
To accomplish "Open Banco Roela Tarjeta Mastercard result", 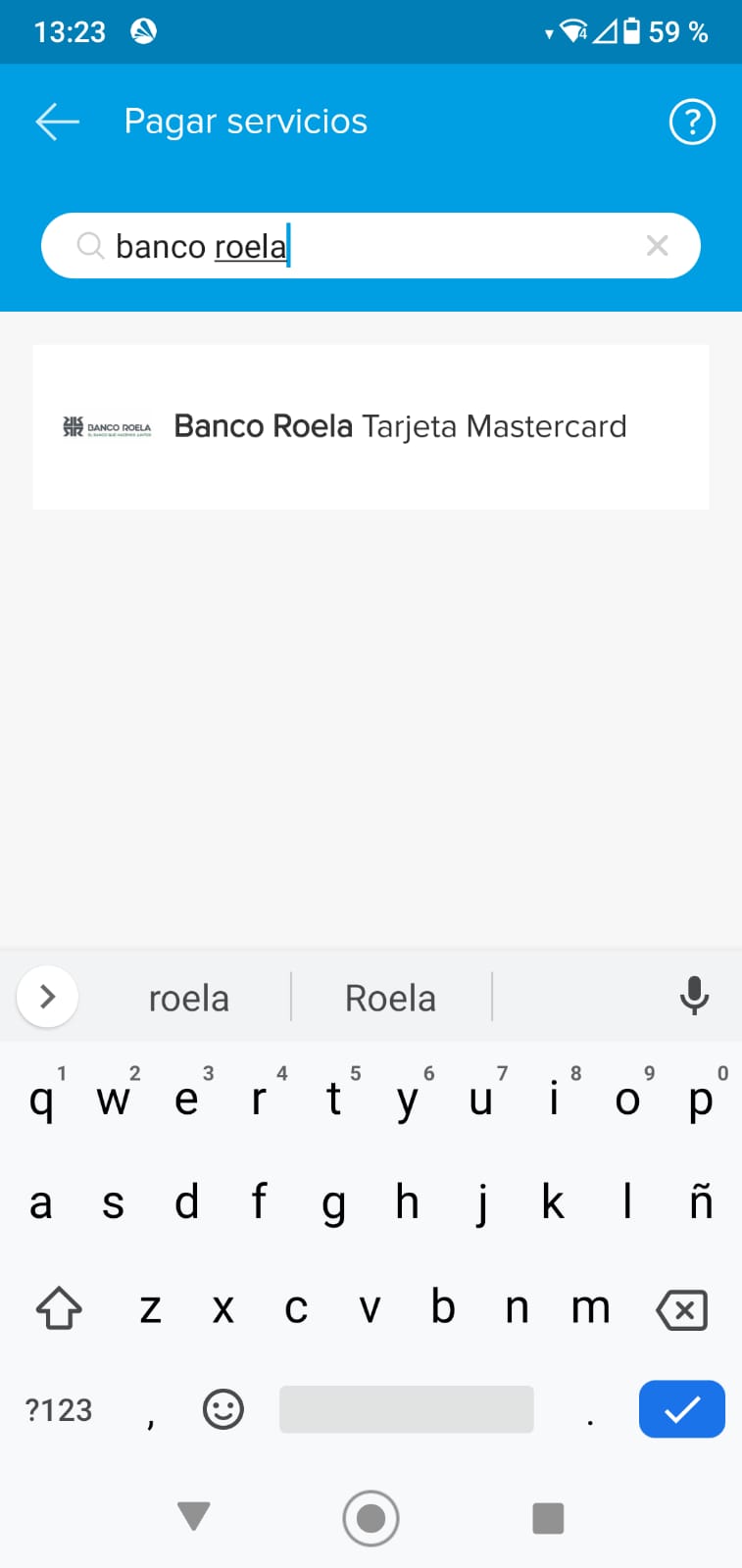I will 371,427.
